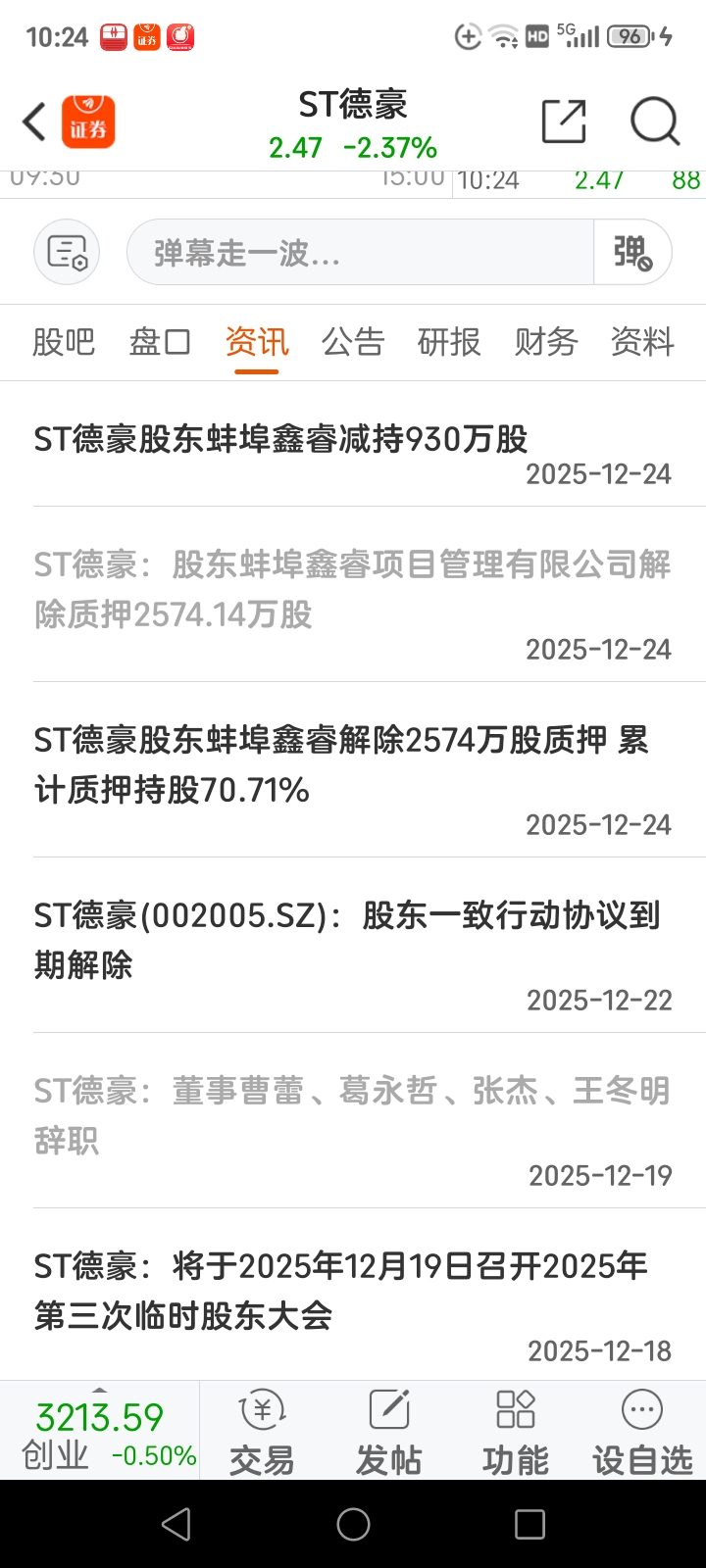The height and width of the screenshot is (1568, 706).
Task: Go back using the top-left arrow
Action: (x=35, y=122)
